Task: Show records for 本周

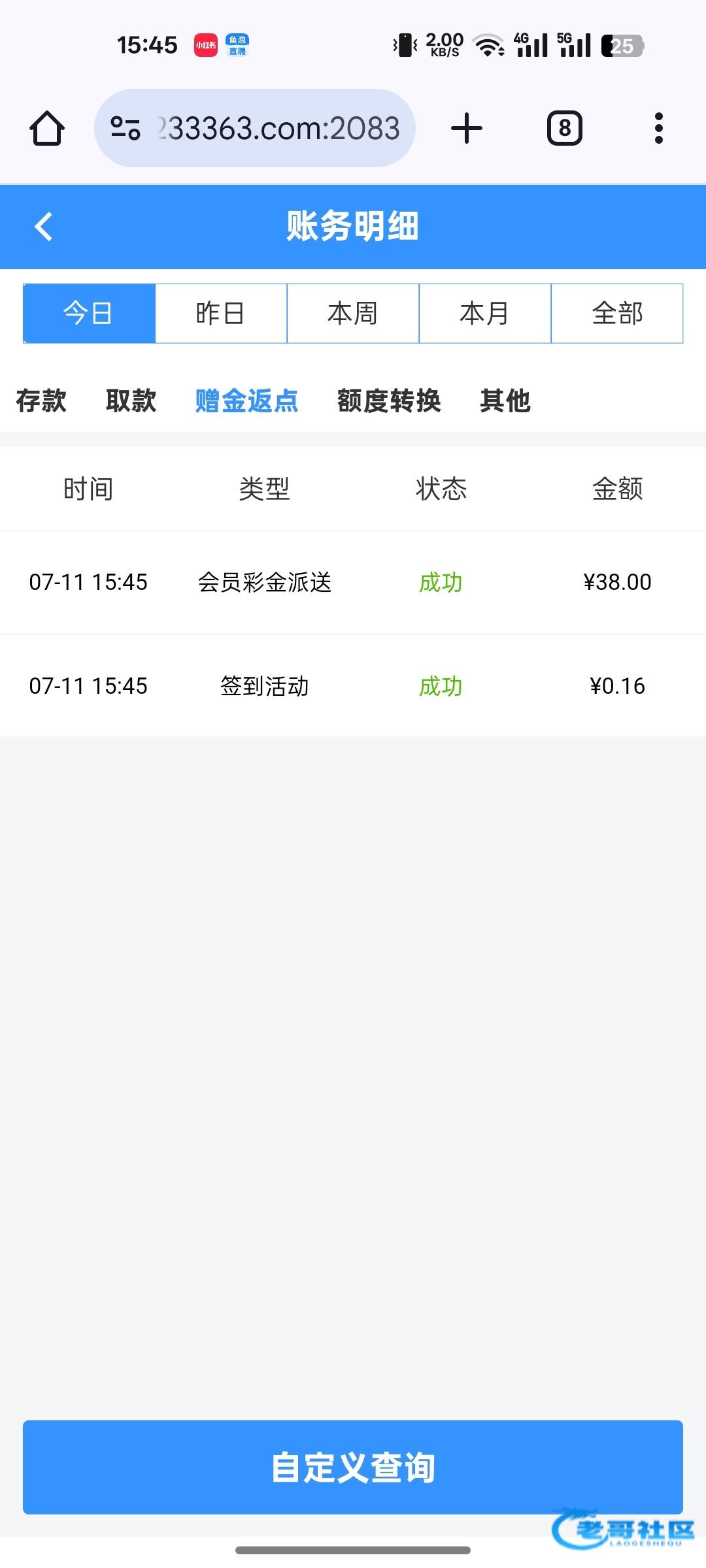Action: pyautogui.click(x=353, y=314)
